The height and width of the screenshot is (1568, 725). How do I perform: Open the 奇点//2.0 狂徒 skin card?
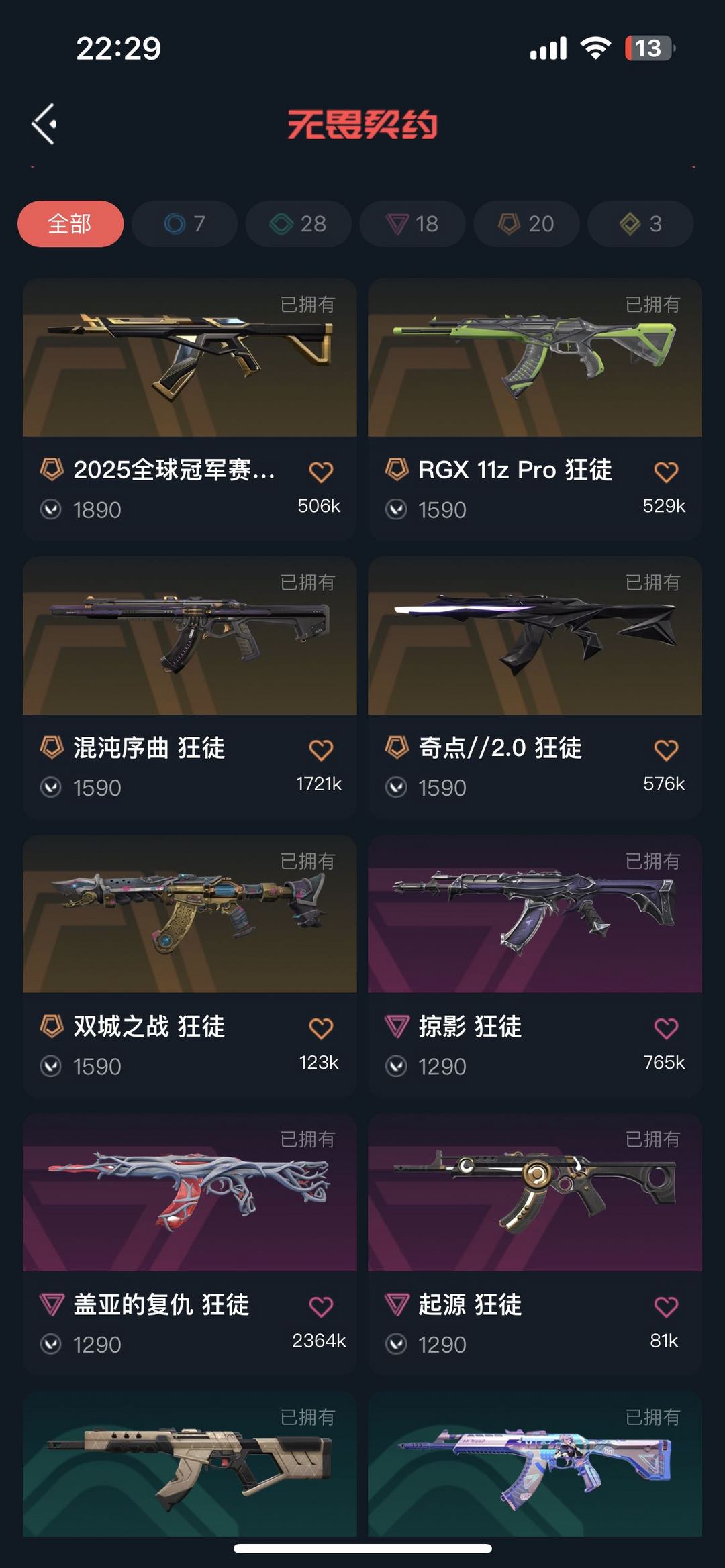click(534, 636)
